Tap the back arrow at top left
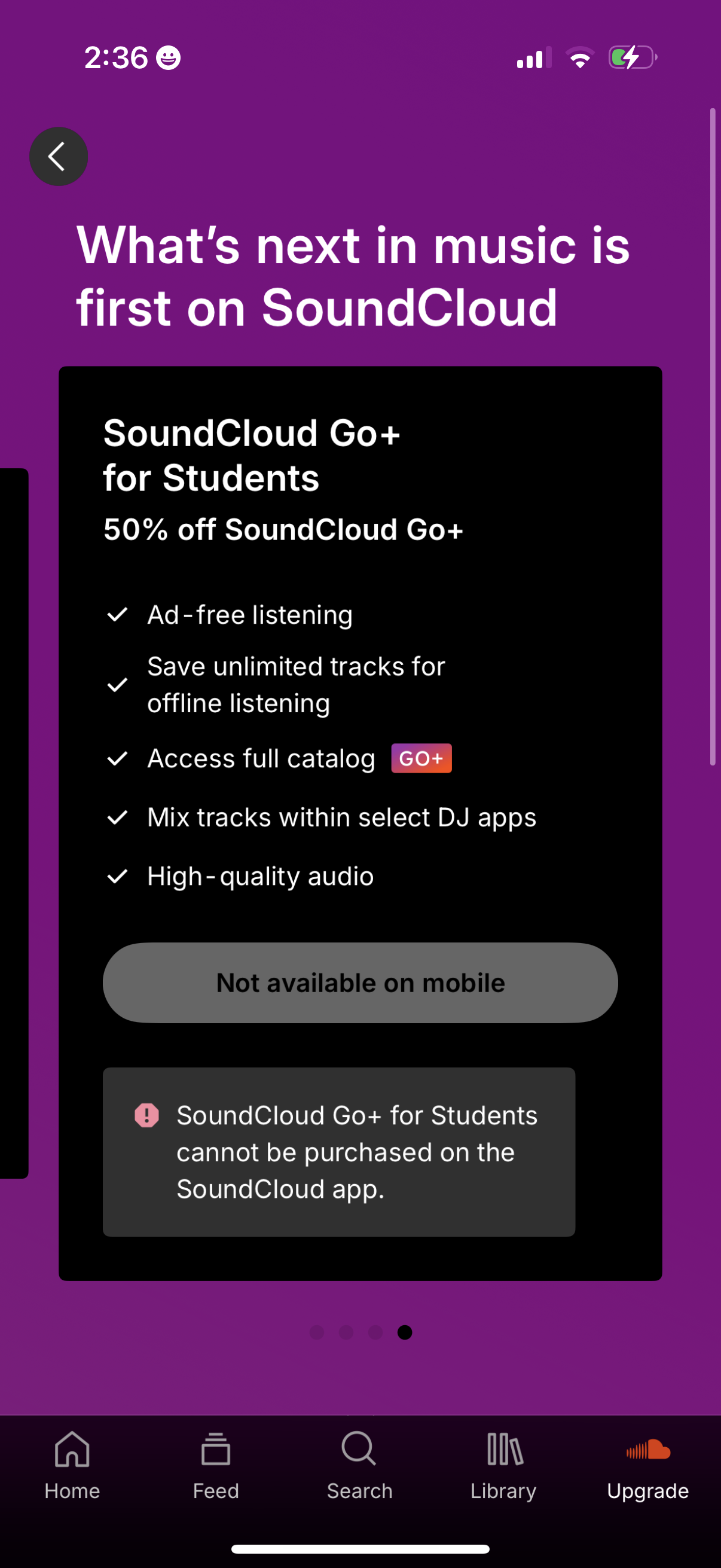This screenshot has height=1568, width=721. click(59, 157)
